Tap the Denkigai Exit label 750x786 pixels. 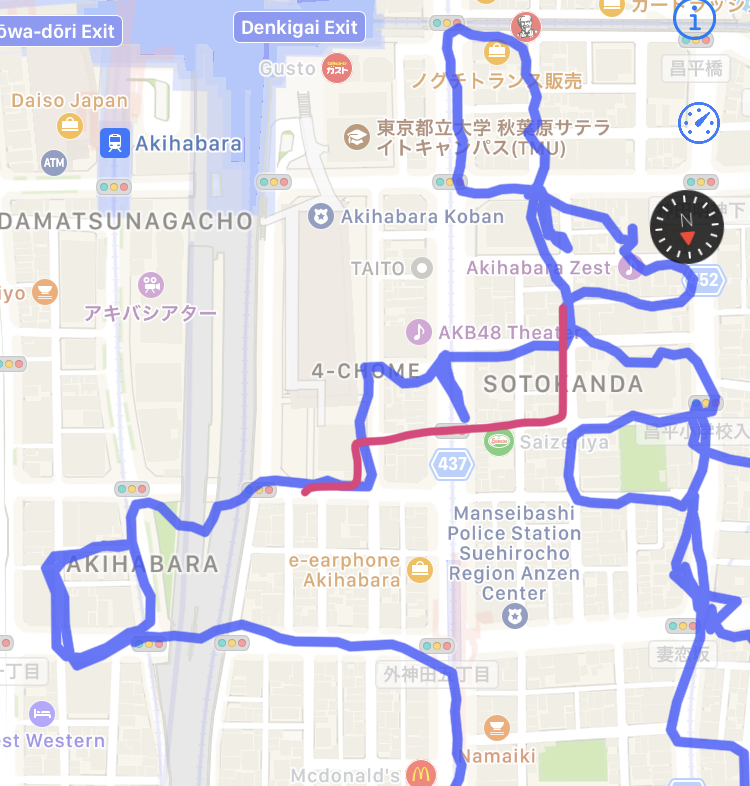(x=298, y=27)
